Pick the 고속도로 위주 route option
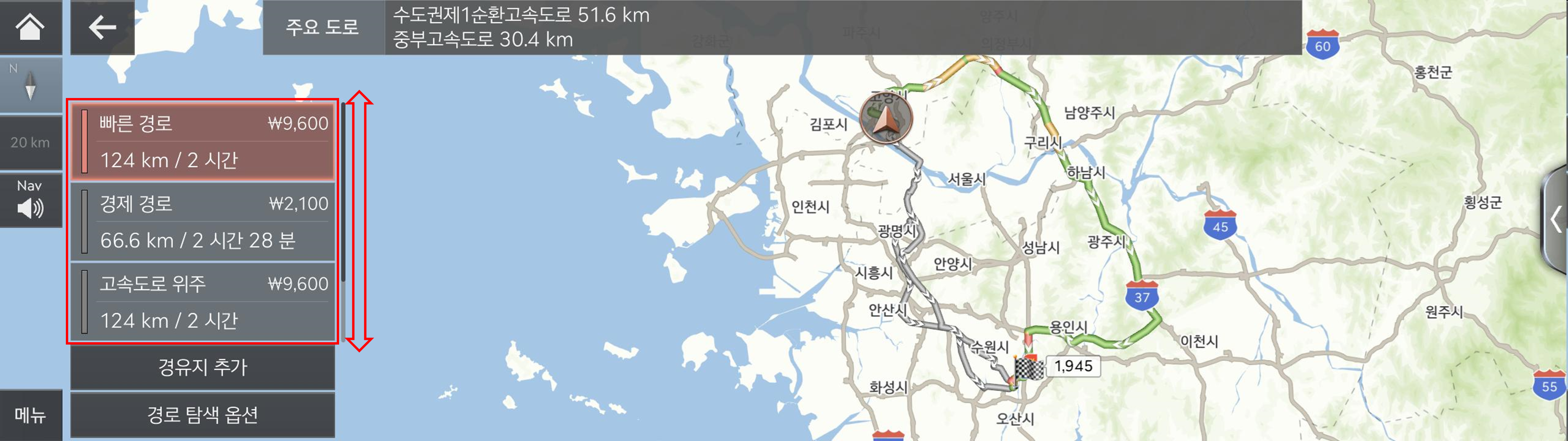This screenshot has height=441, width=1568. click(x=203, y=302)
